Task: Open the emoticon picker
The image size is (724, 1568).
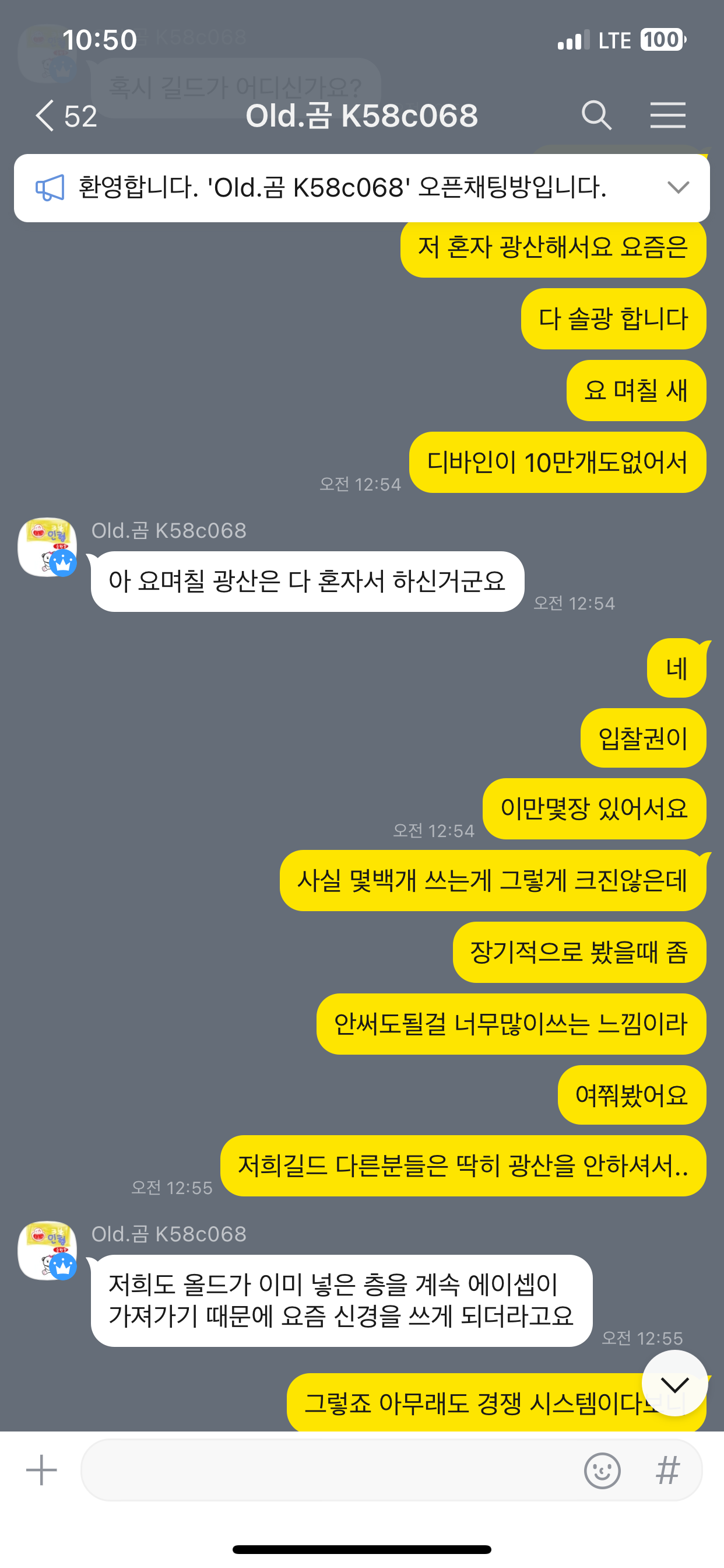Action: coord(602,1470)
